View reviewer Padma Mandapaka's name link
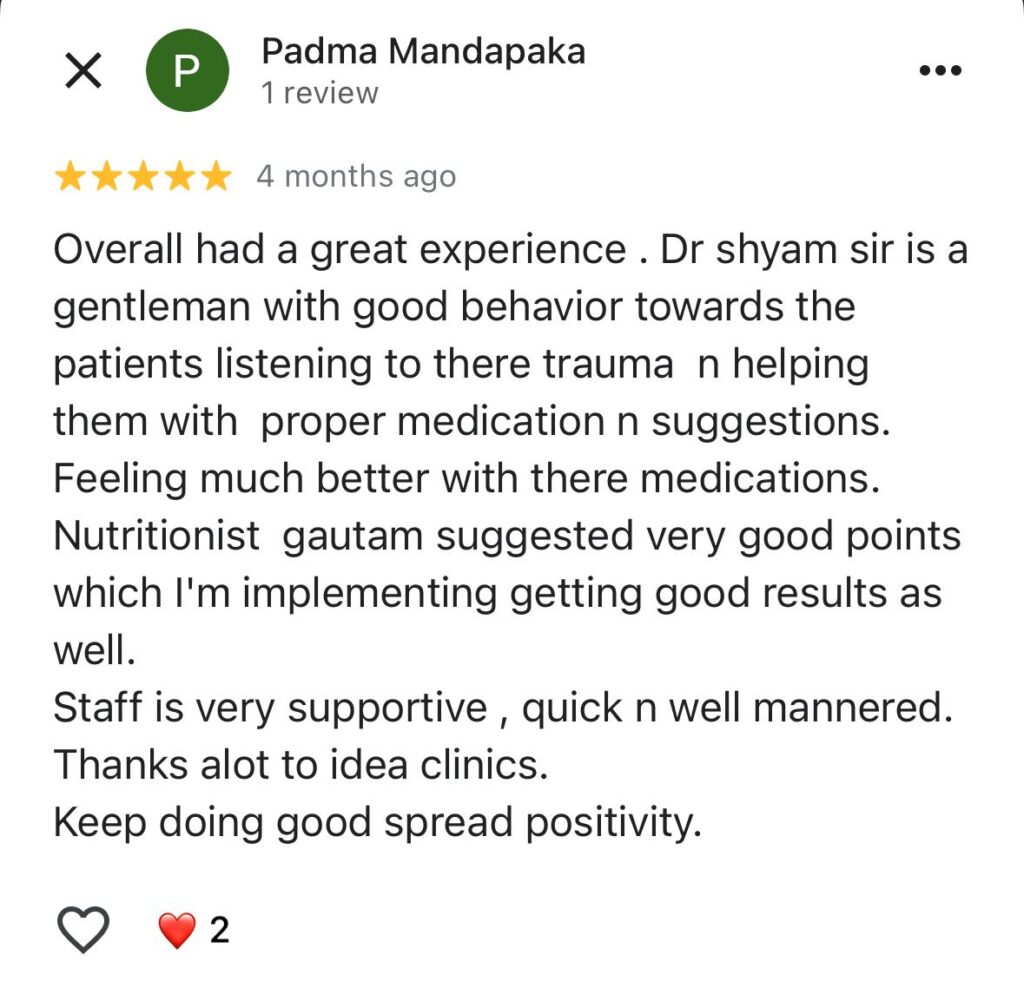 pyautogui.click(x=422, y=51)
